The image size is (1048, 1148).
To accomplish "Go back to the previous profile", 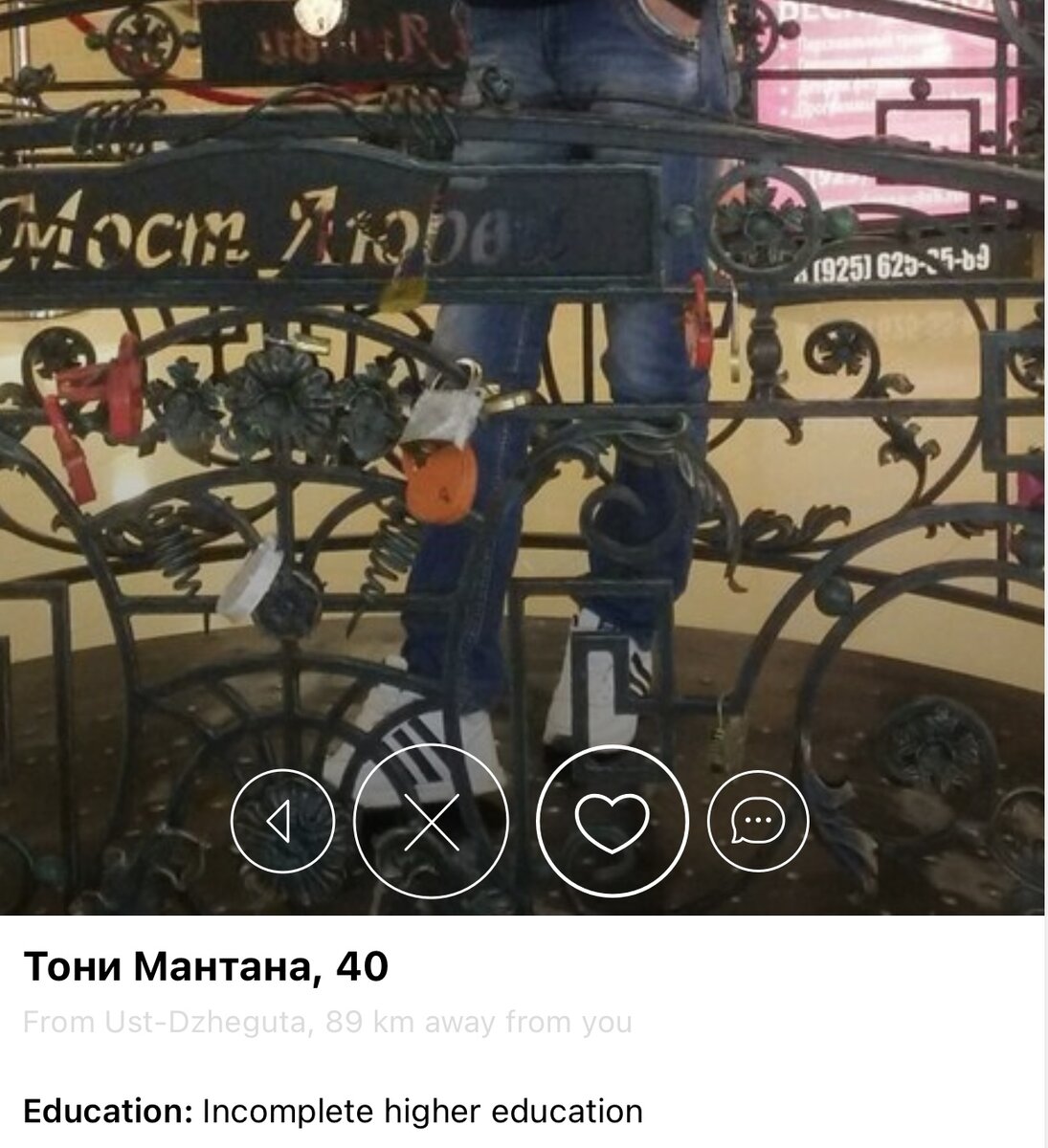I will [282, 821].
